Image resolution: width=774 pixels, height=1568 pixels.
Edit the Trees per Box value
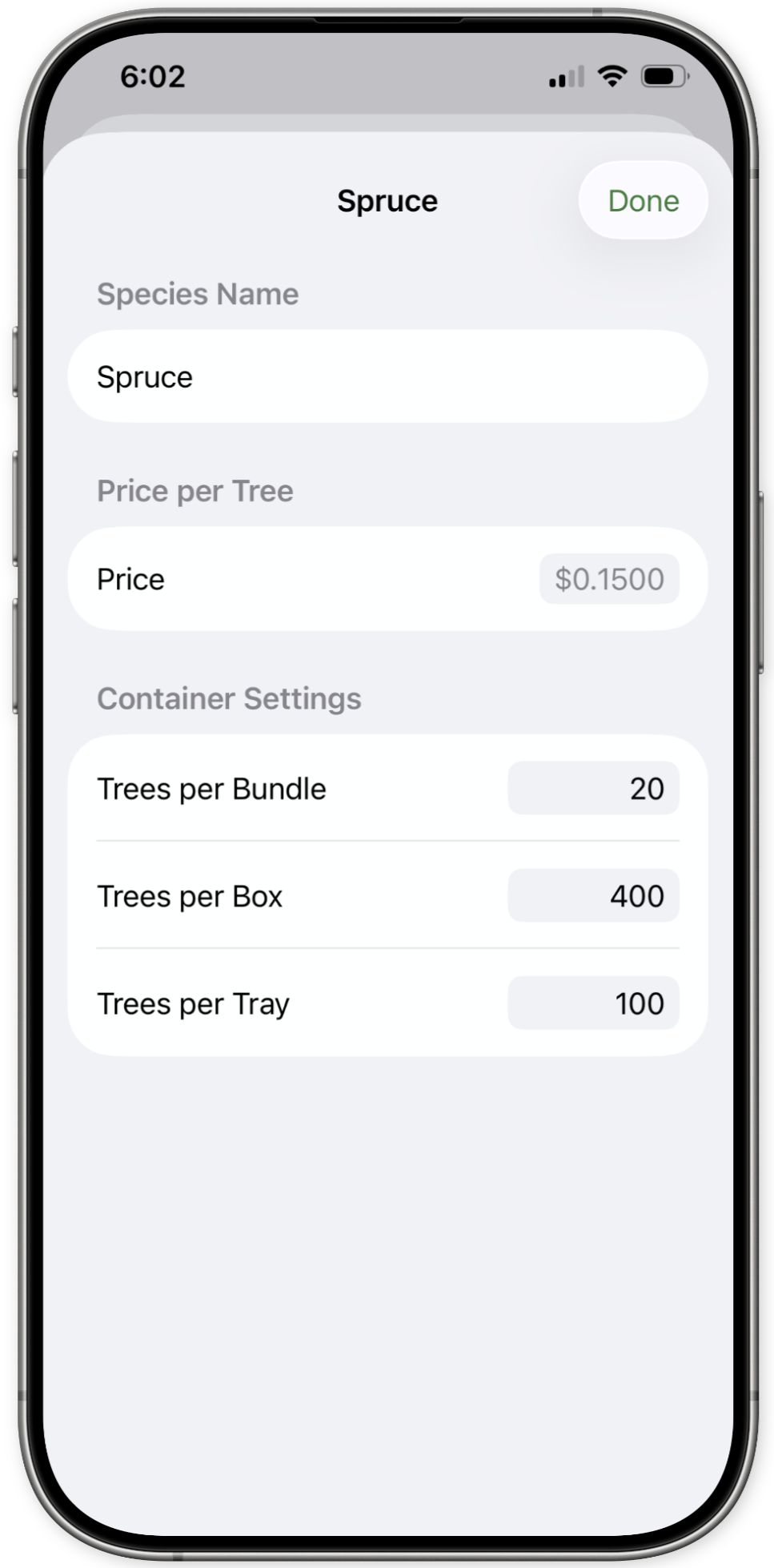pos(593,896)
